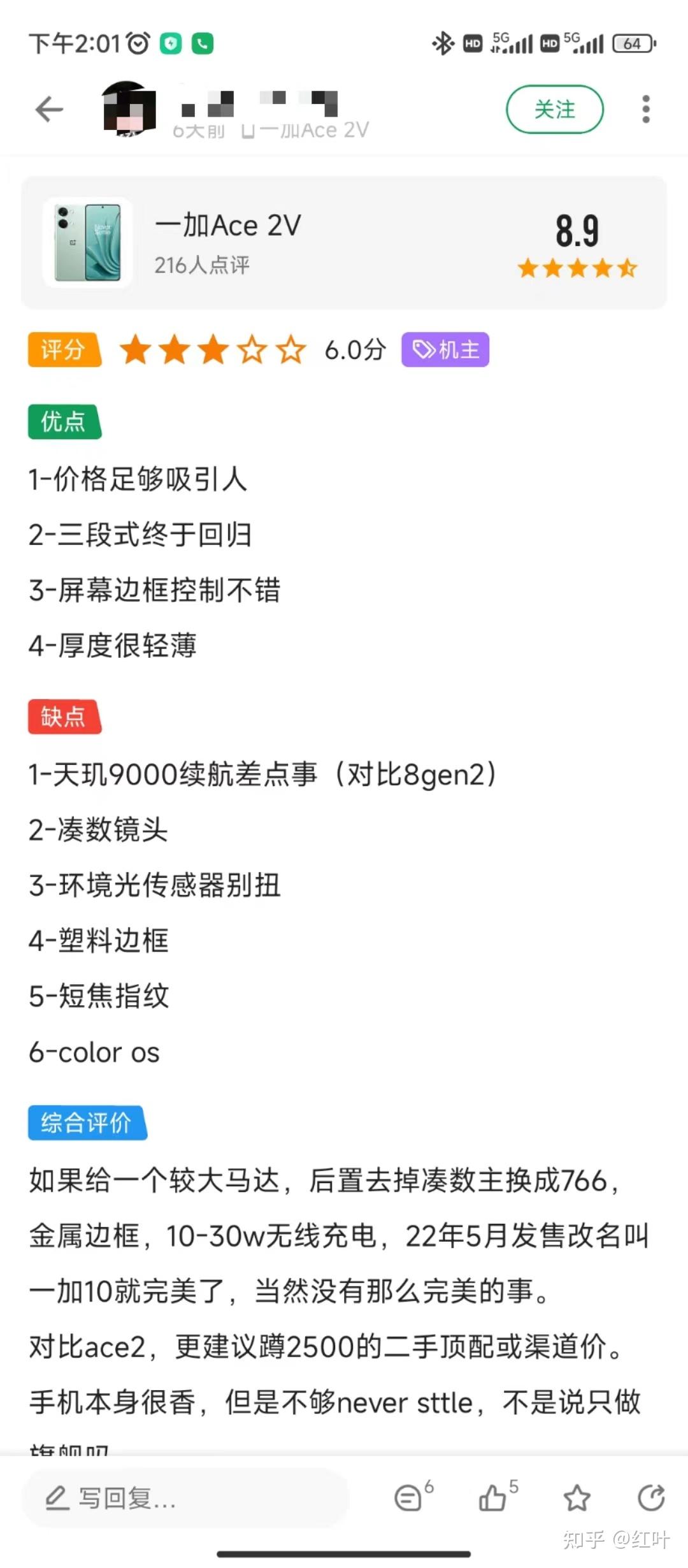Open the 216人点评 reviews link
This screenshot has height=1568, width=688.
click(201, 265)
